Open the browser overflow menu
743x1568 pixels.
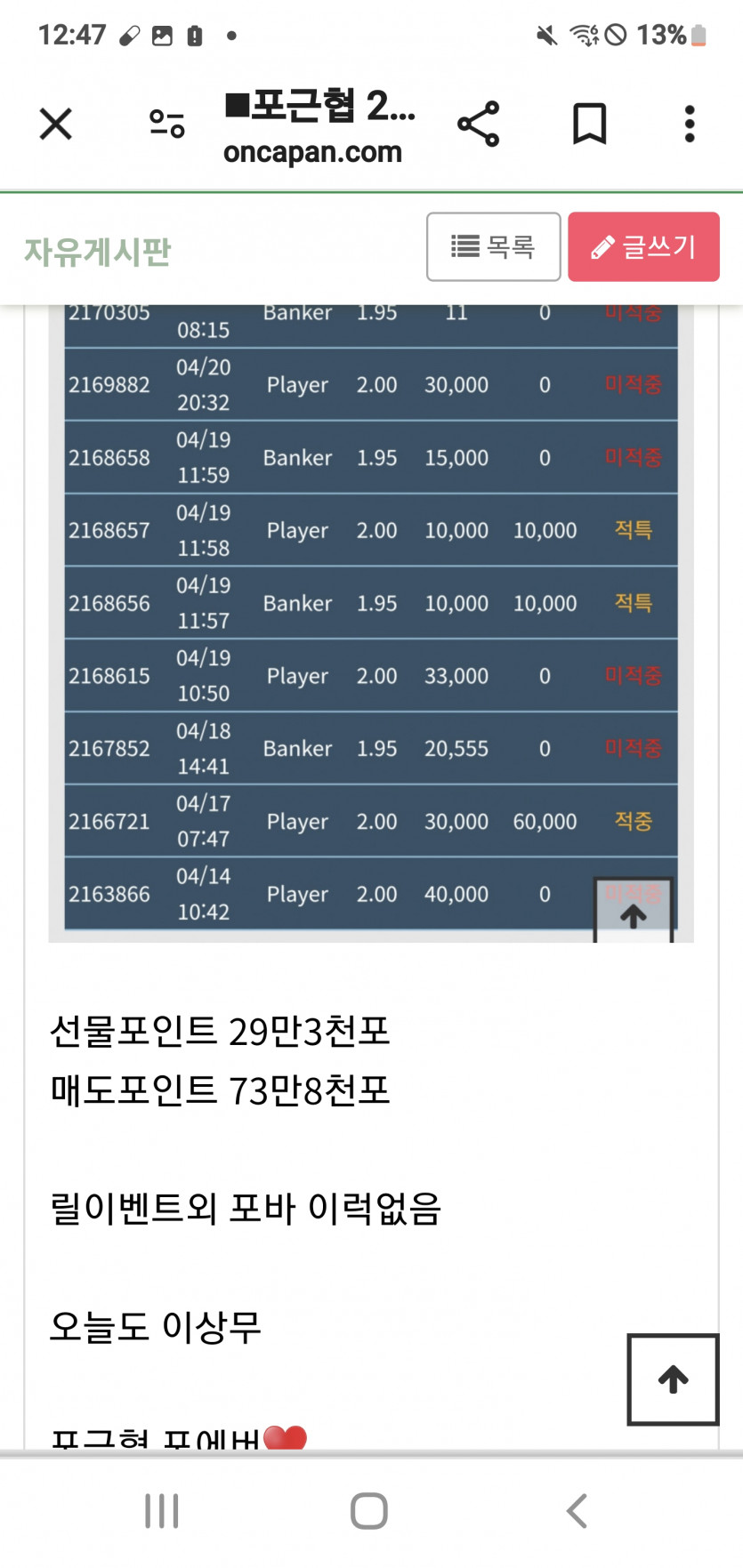coord(689,124)
